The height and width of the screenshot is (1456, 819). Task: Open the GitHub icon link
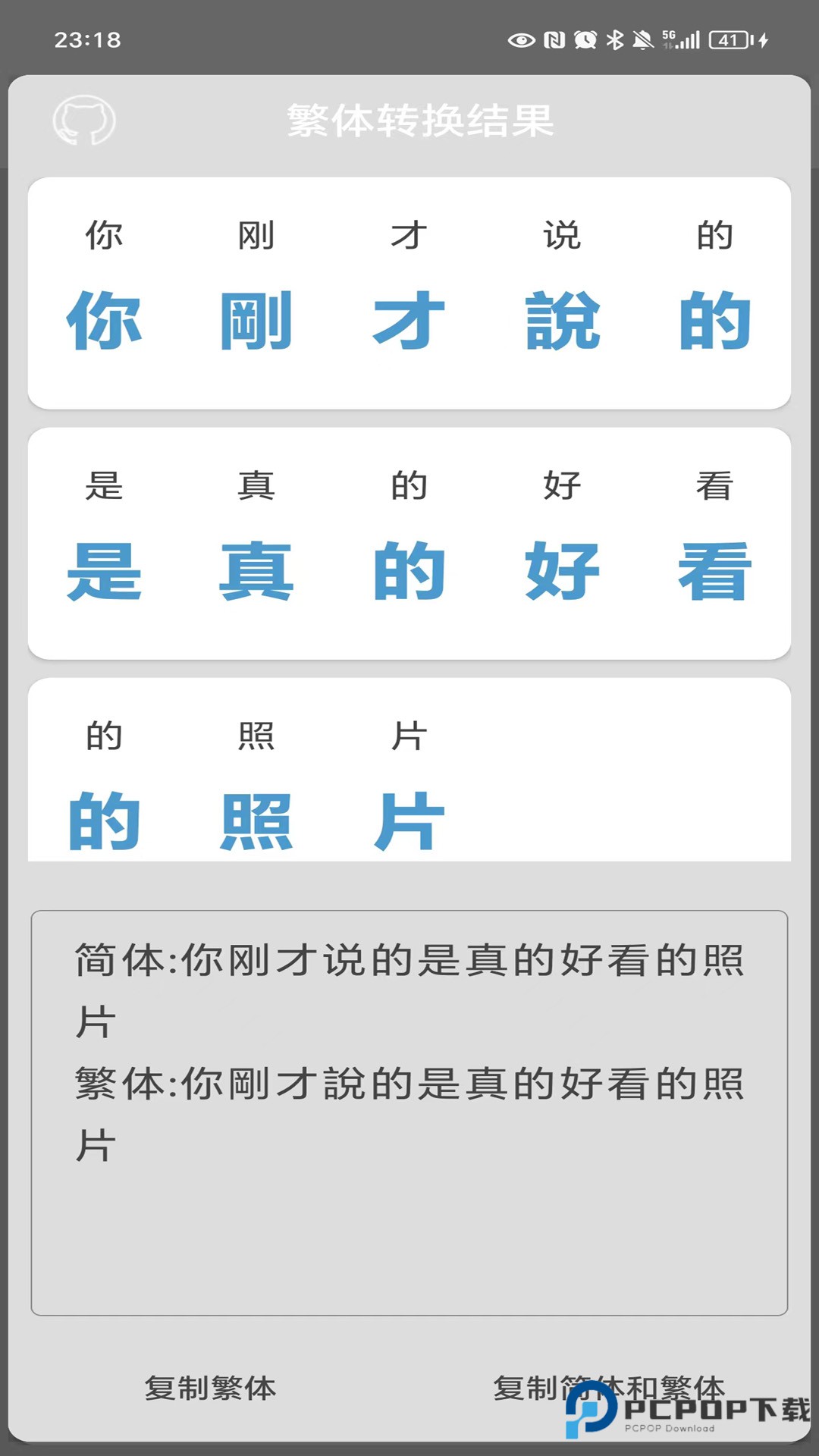84,121
